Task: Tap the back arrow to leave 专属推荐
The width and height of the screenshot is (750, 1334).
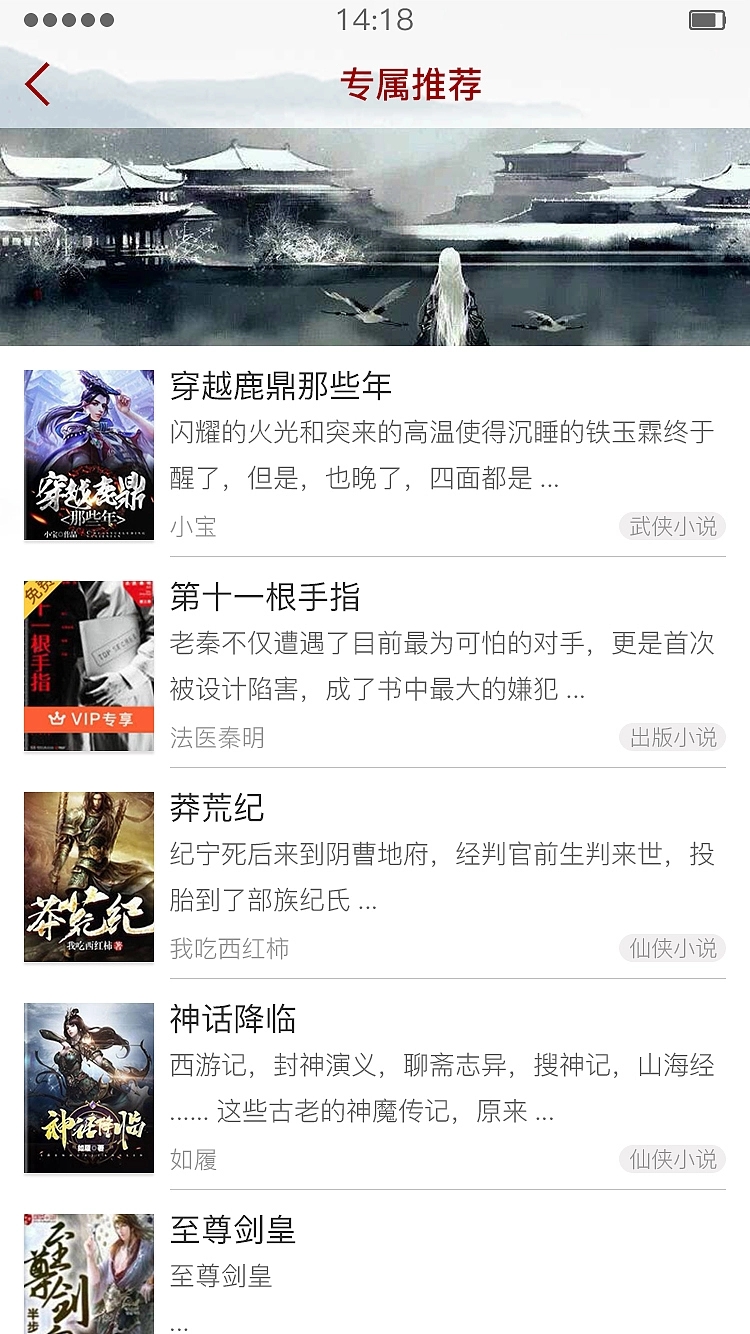Action: (37, 84)
